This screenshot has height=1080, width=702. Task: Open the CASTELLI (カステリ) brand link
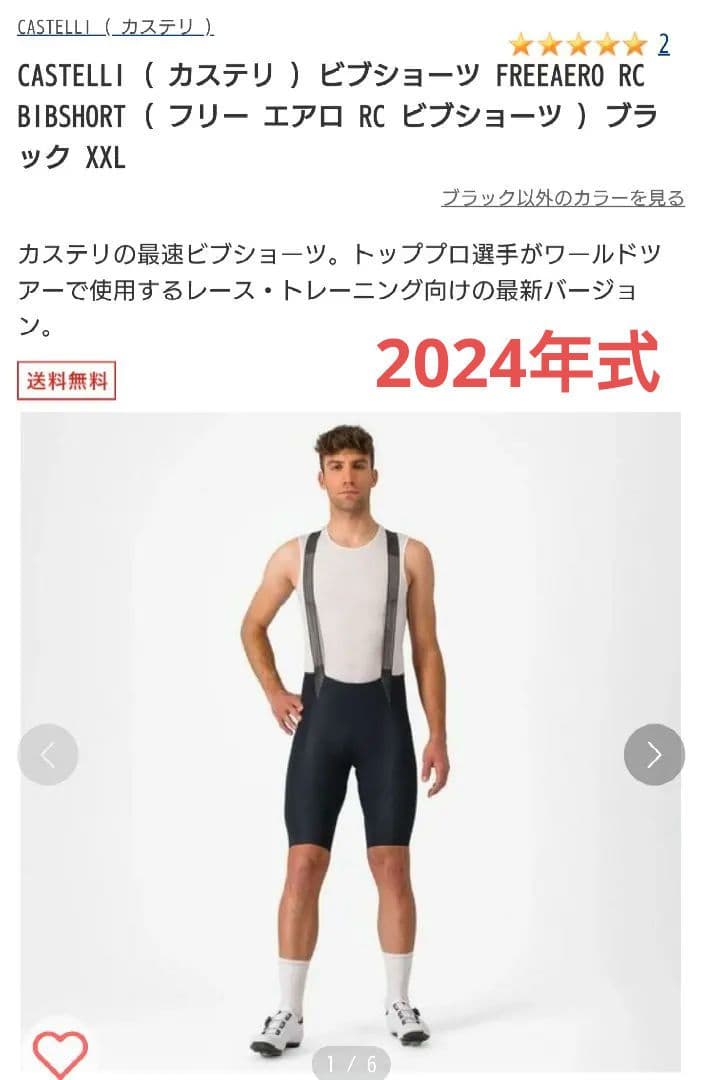pos(115,27)
